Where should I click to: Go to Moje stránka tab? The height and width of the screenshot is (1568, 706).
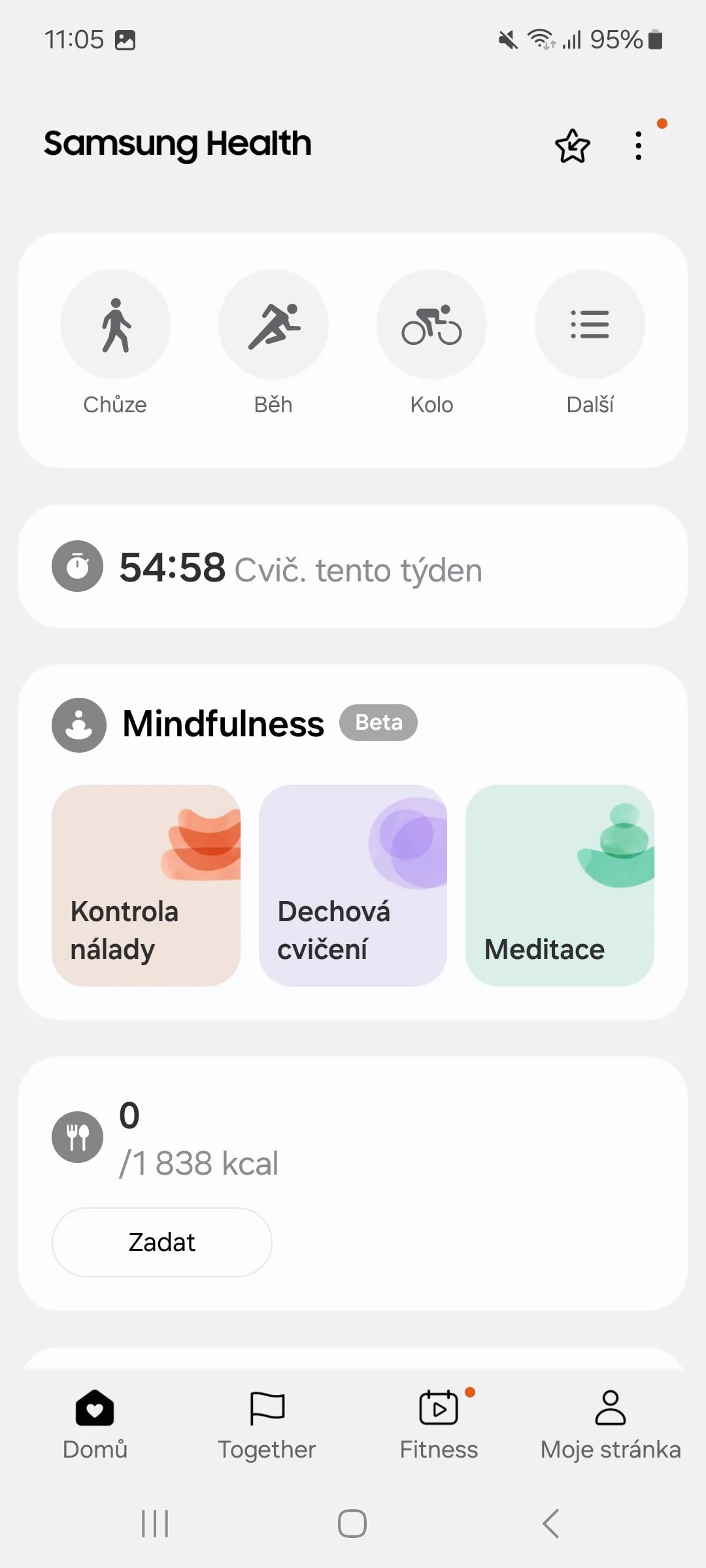click(x=611, y=1424)
